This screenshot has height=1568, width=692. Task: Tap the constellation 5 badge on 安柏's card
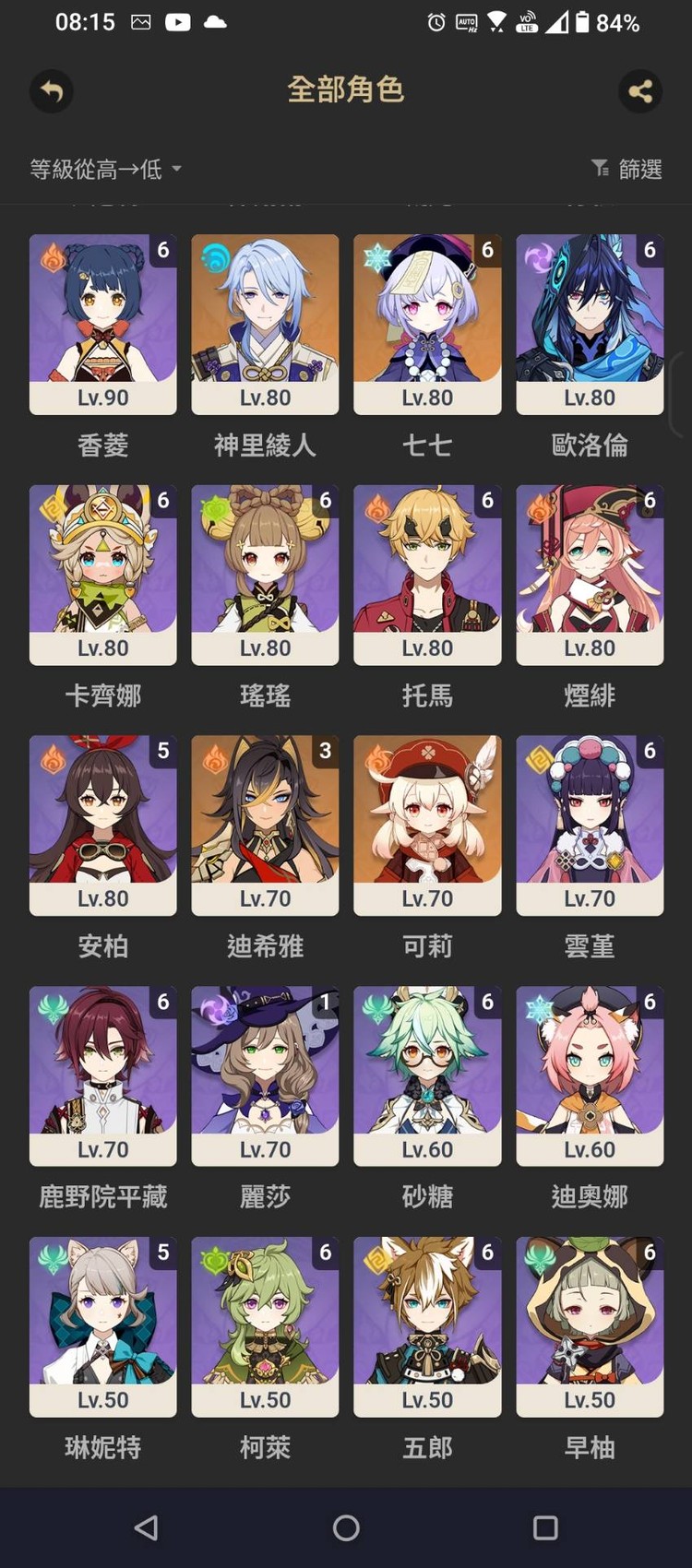tap(163, 750)
